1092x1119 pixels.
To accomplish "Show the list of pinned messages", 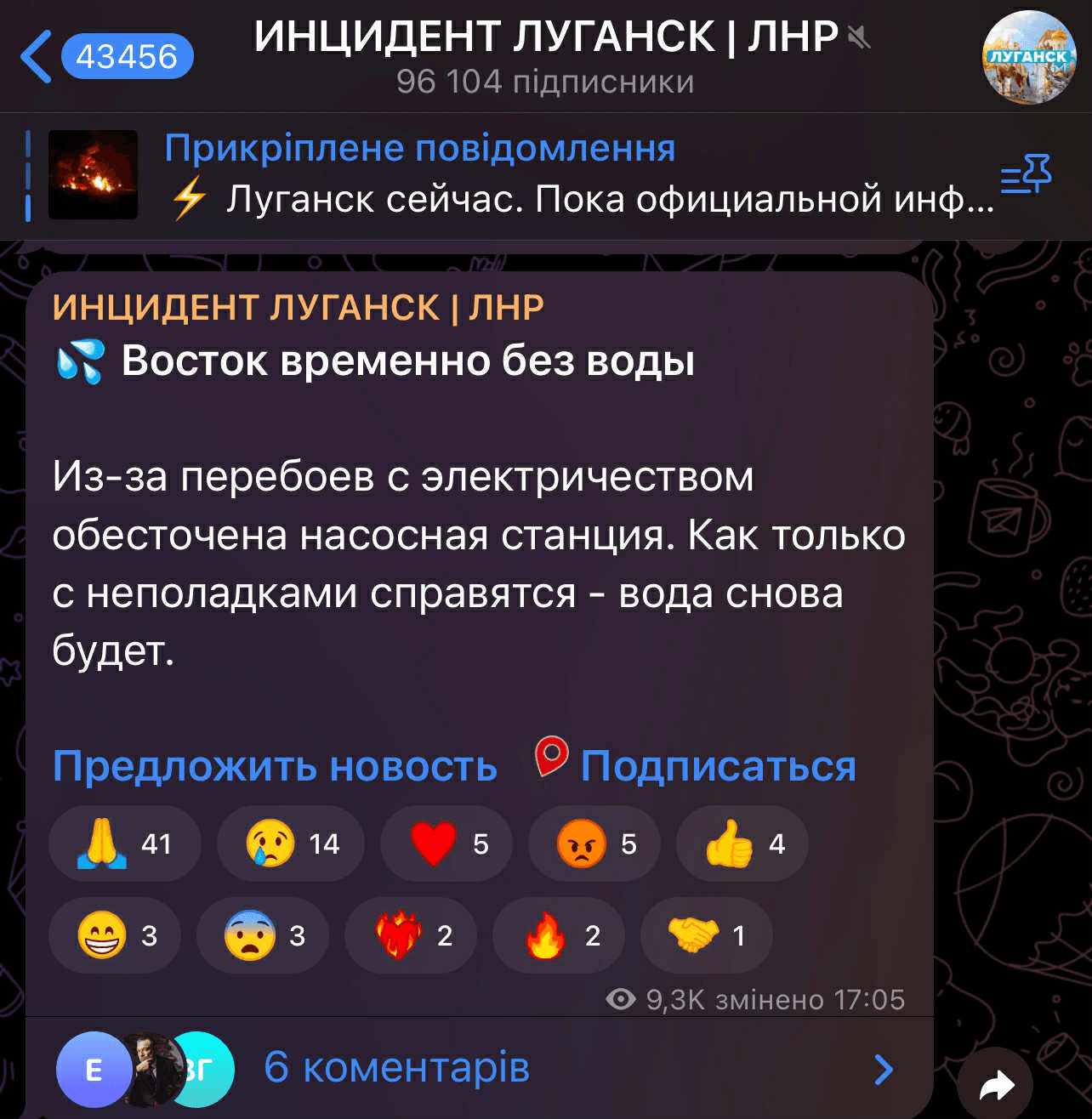I will coord(1027,174).
